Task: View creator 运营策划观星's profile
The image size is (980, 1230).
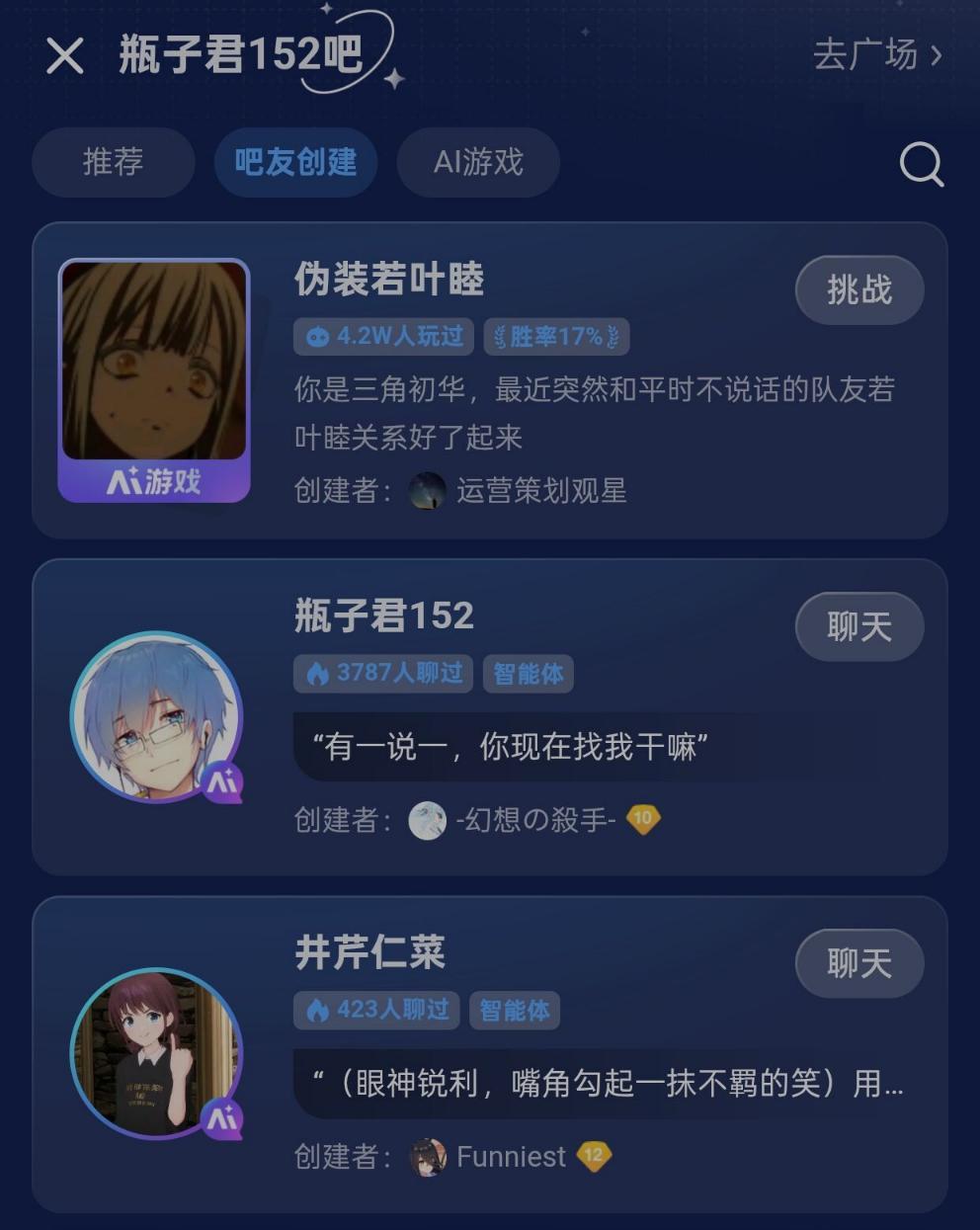Action: [539, 491]
